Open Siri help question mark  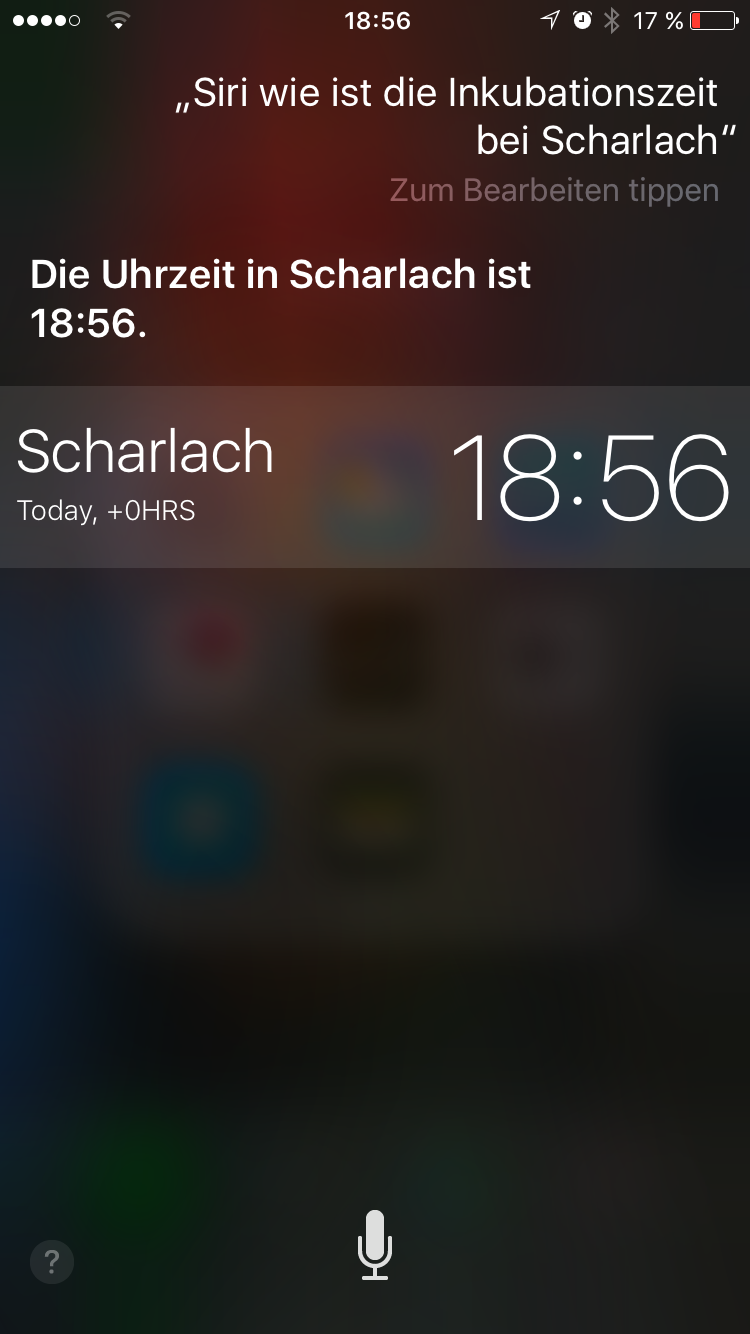[x=52, y=1261]
